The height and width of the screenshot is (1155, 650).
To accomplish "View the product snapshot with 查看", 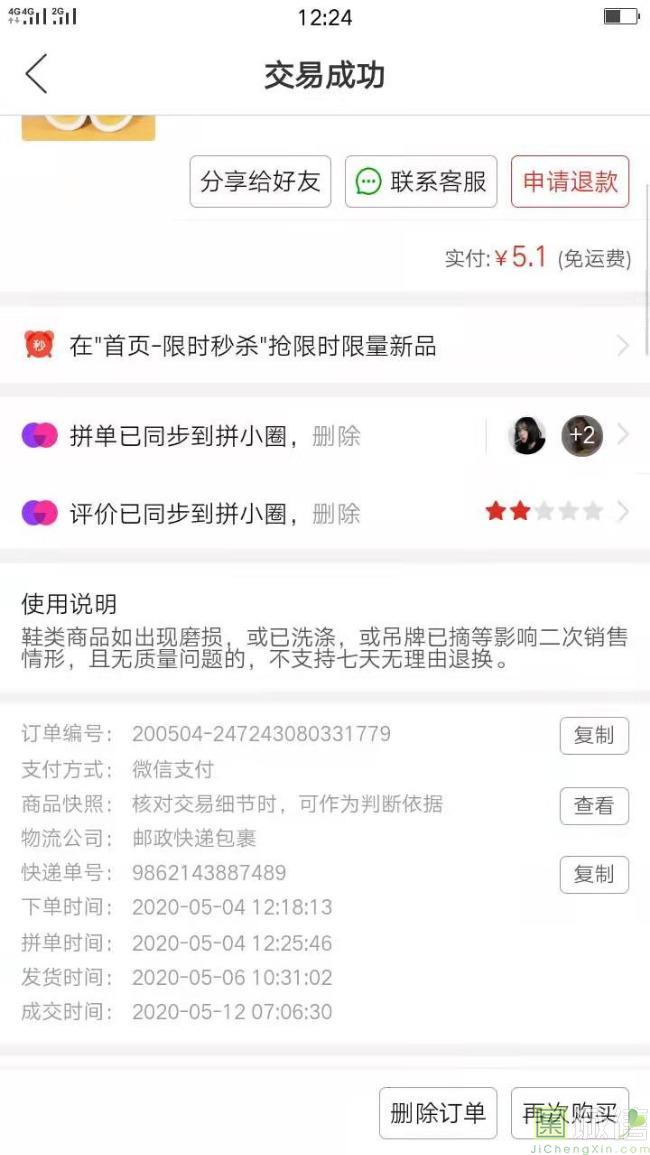I will pos(594,805).
